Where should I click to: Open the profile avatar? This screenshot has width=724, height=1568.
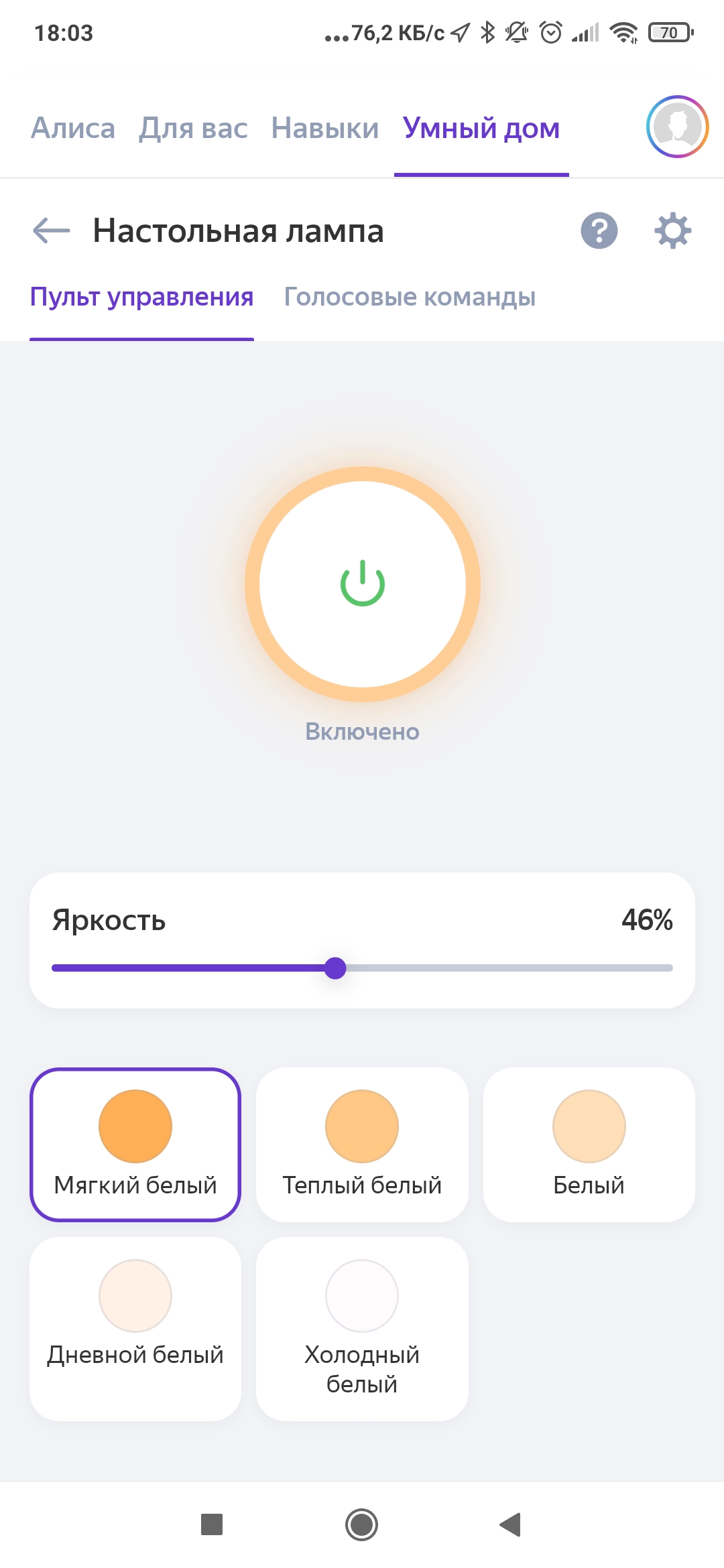[x=677, y=127]
